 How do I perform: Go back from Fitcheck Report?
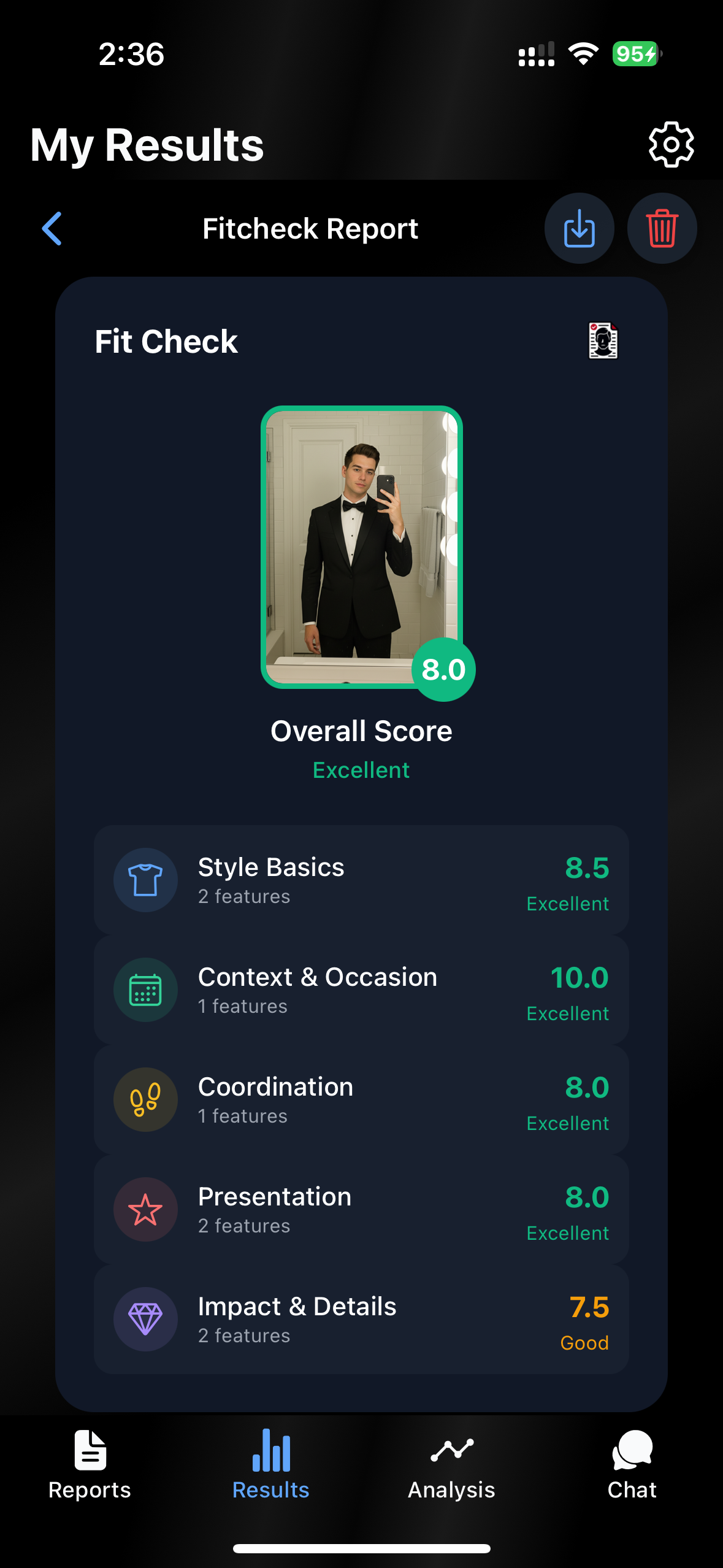tap(52, 229)
